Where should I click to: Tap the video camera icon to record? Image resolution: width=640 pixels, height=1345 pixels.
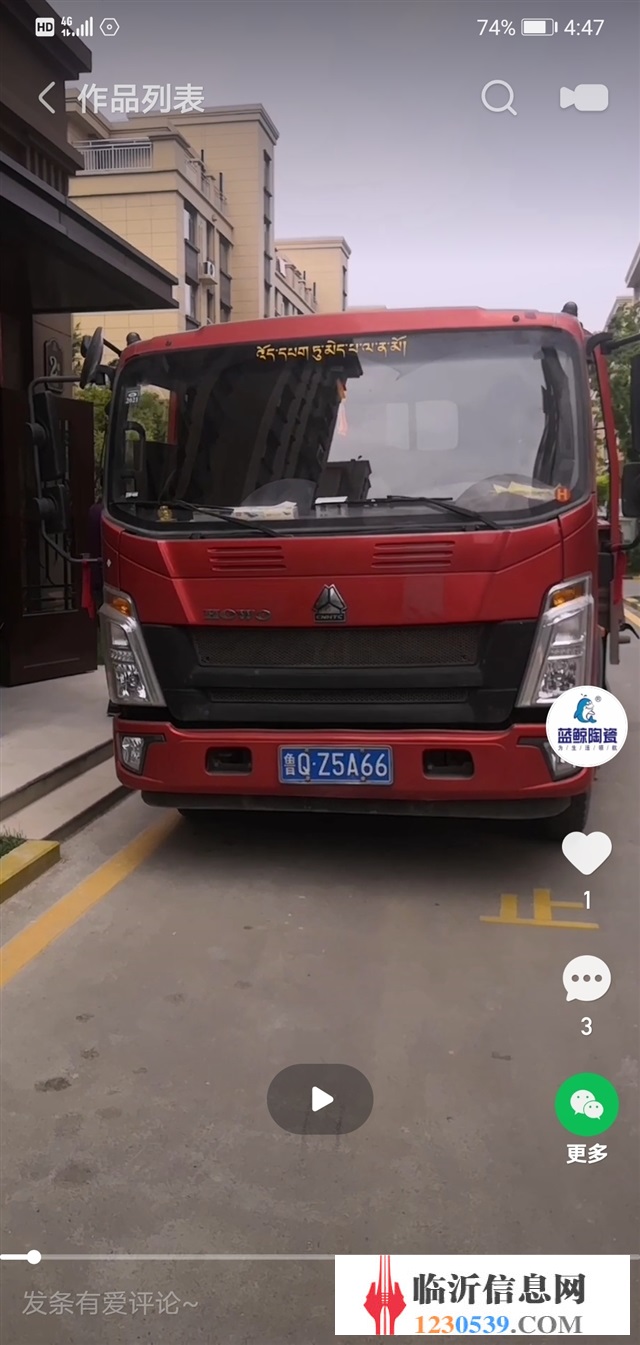(x=584, y=98)
